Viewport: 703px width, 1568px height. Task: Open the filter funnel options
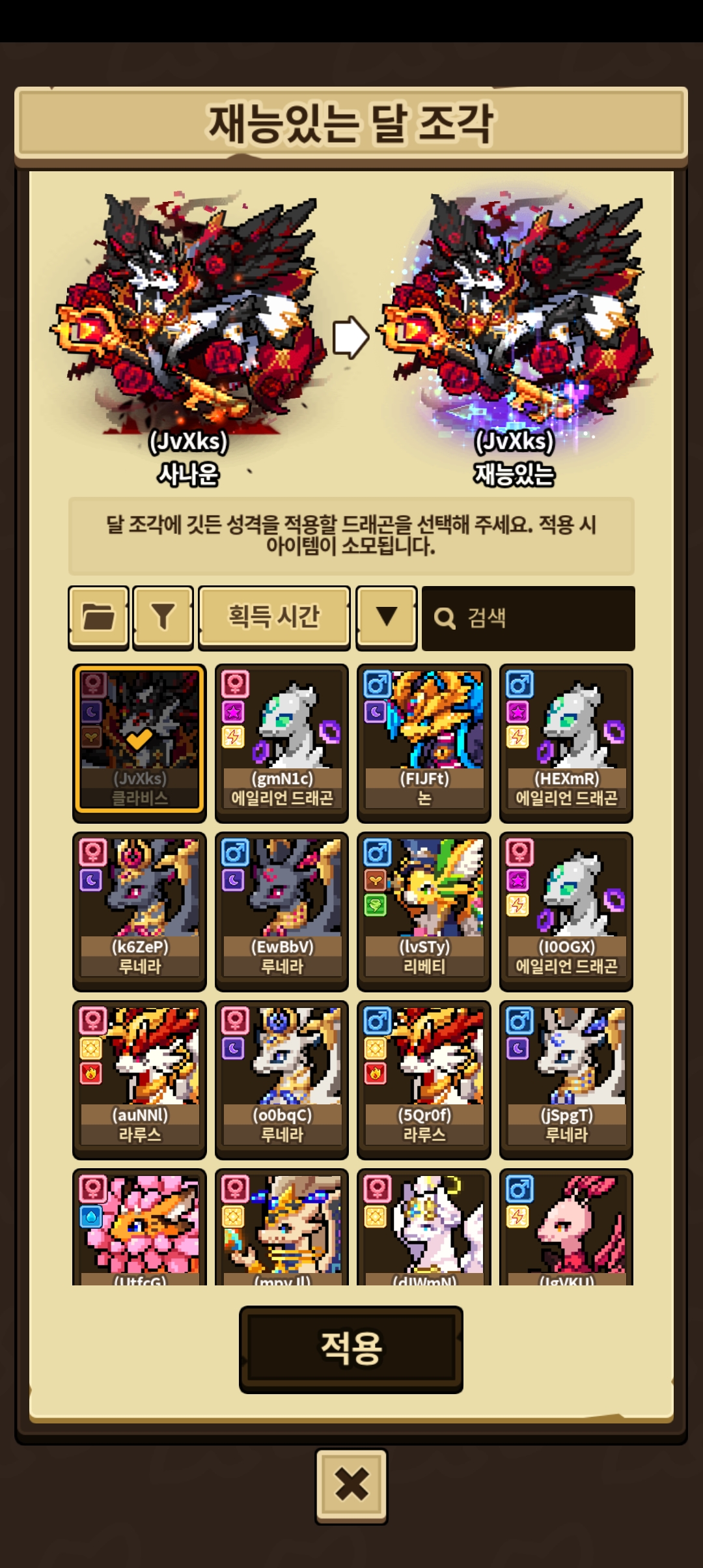[163, 617]
